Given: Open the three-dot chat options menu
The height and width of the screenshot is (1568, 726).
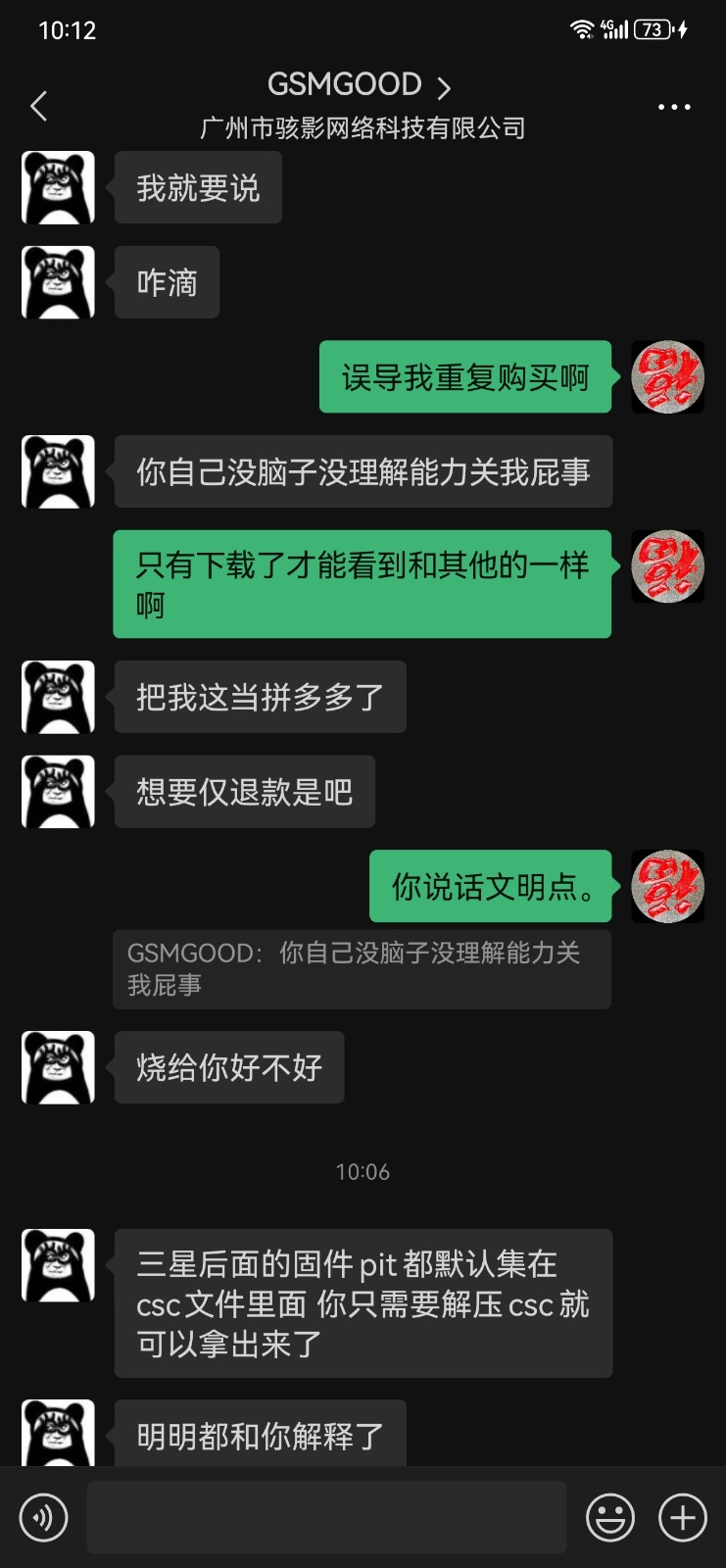Looking at the screenshot, I should point(674,107).
